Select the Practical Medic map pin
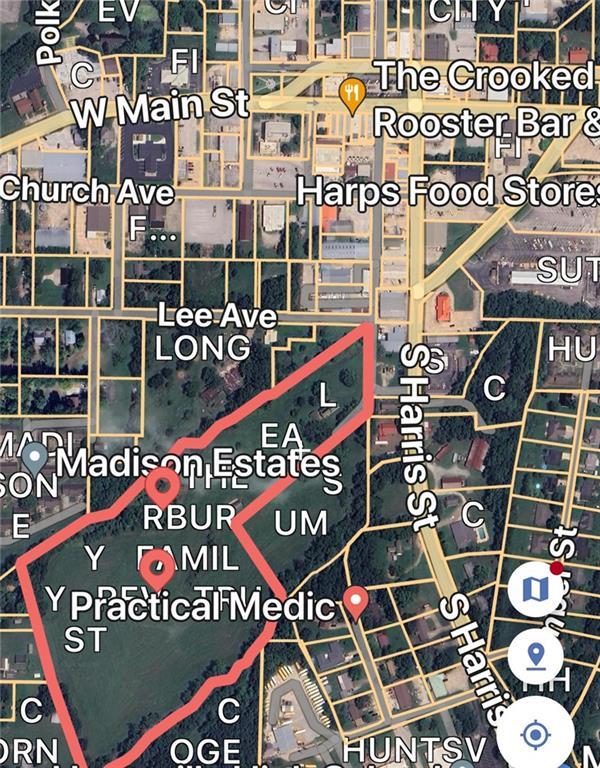Viewport: 600px width, 768px height. click(355, 603)
